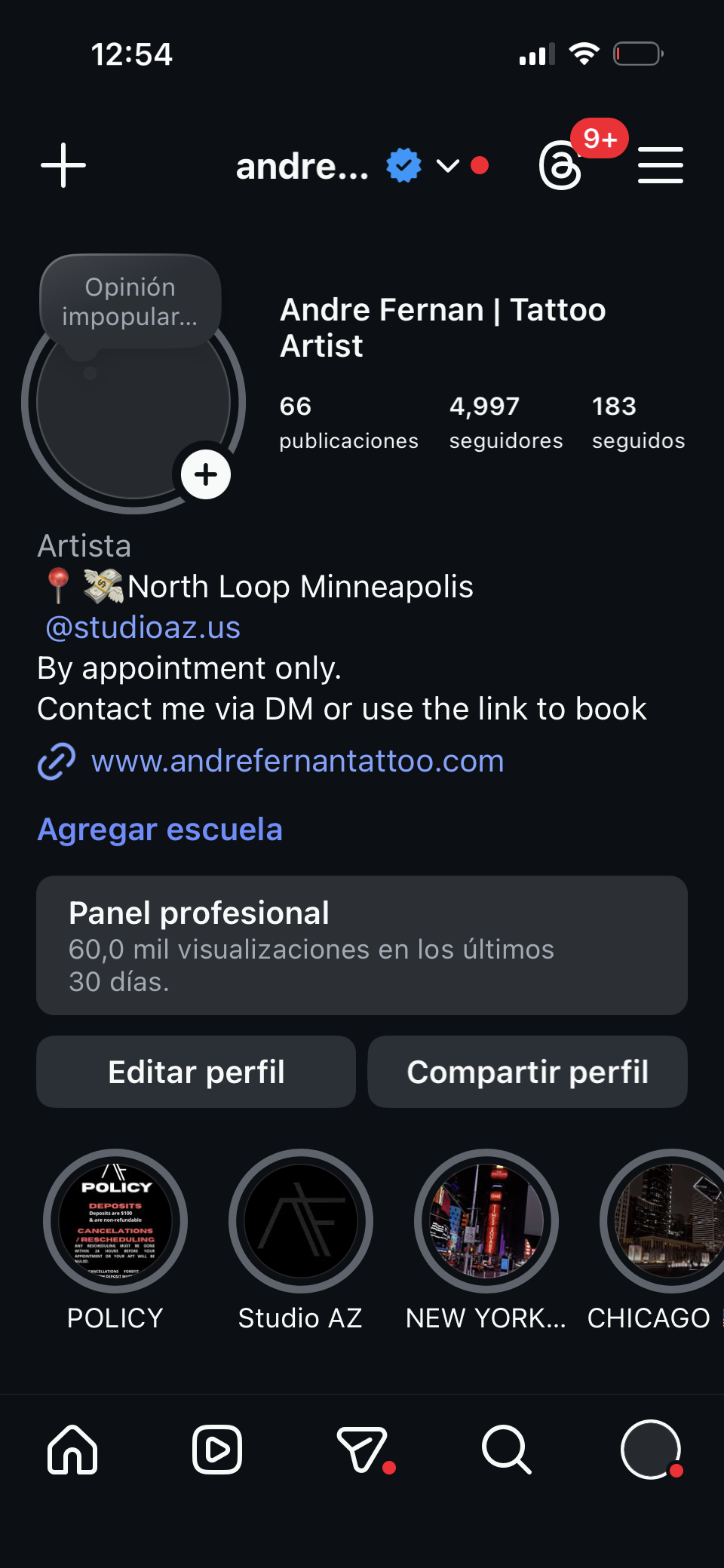
Task: View the 4,997 seguidores list
Action: (505, 422)
